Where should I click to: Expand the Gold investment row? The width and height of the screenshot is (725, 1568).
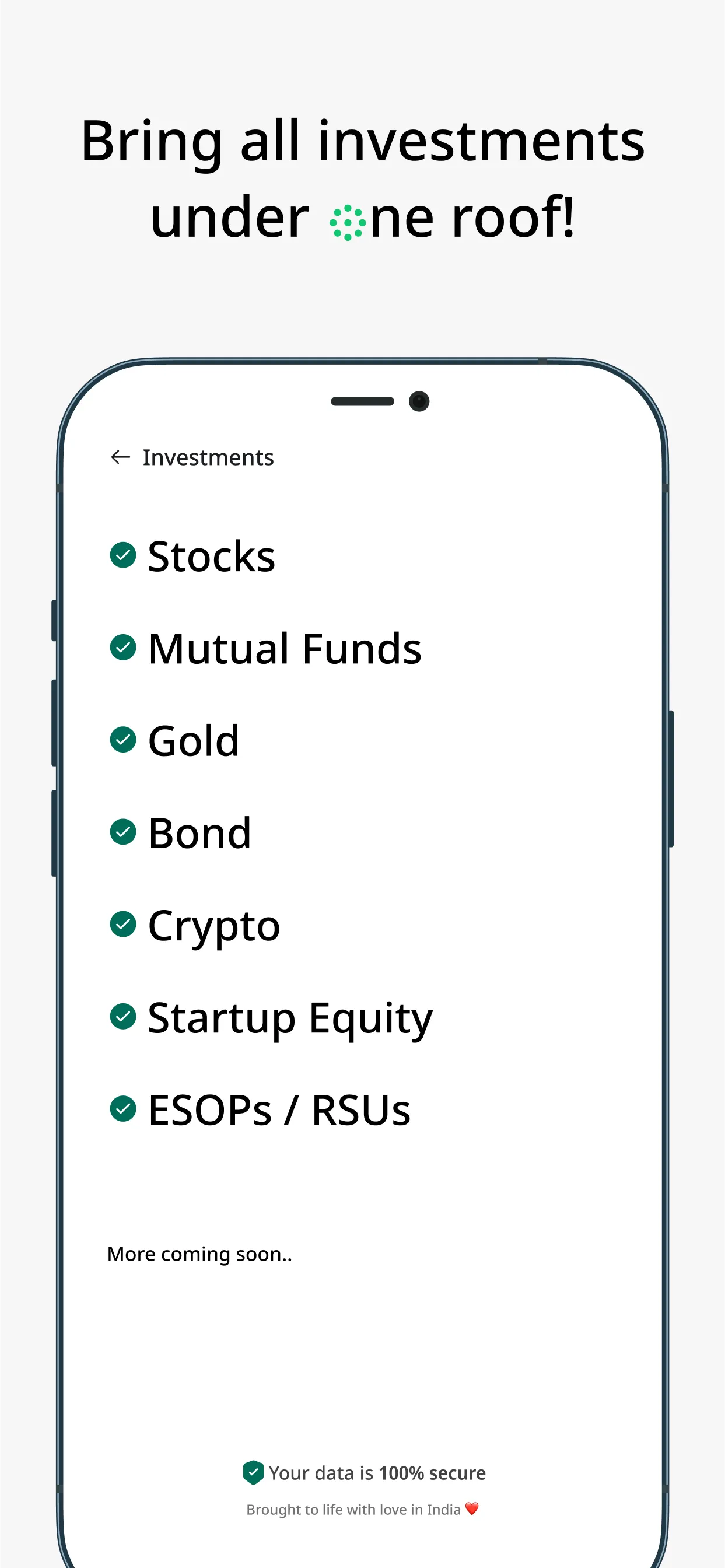point(192,741)
